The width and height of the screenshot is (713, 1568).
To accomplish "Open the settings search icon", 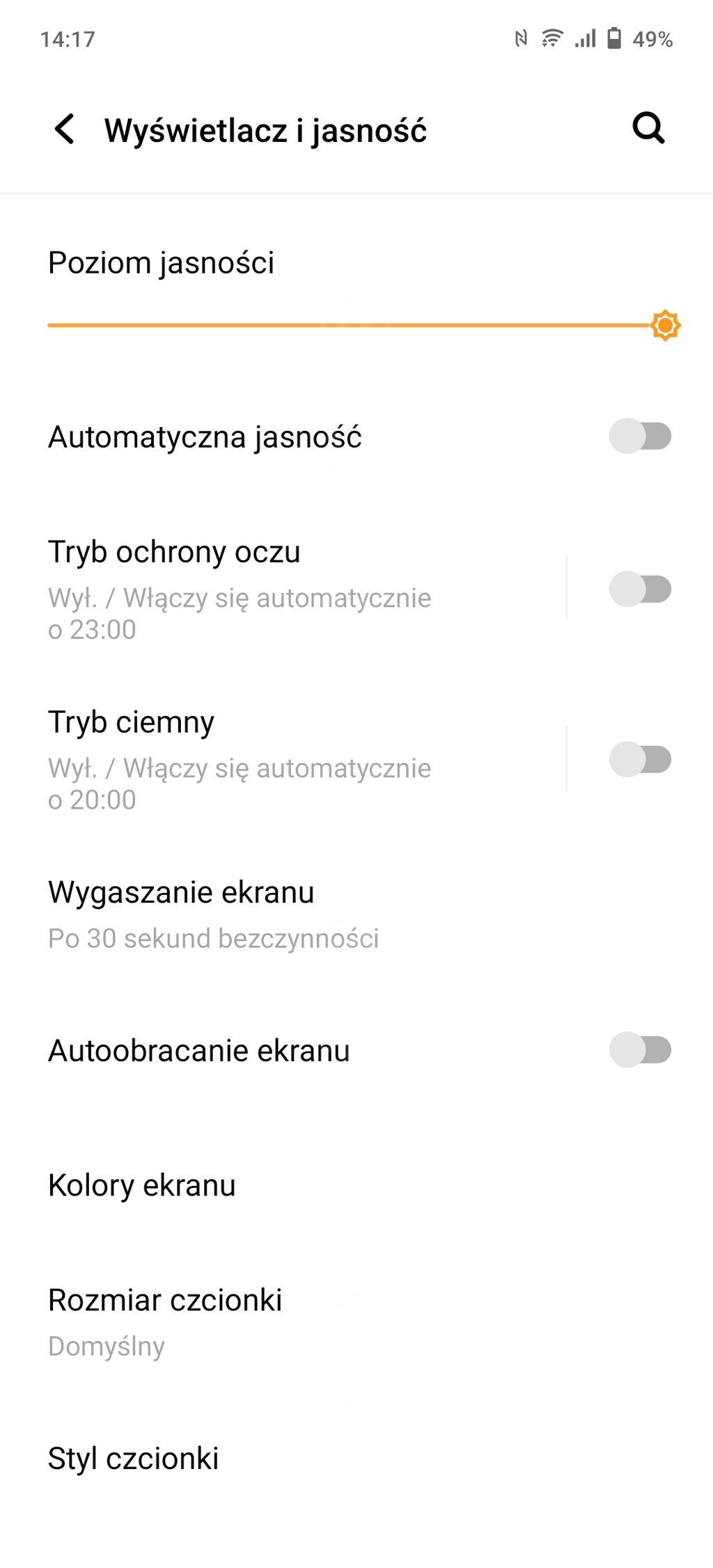I will tap(648, 129).
